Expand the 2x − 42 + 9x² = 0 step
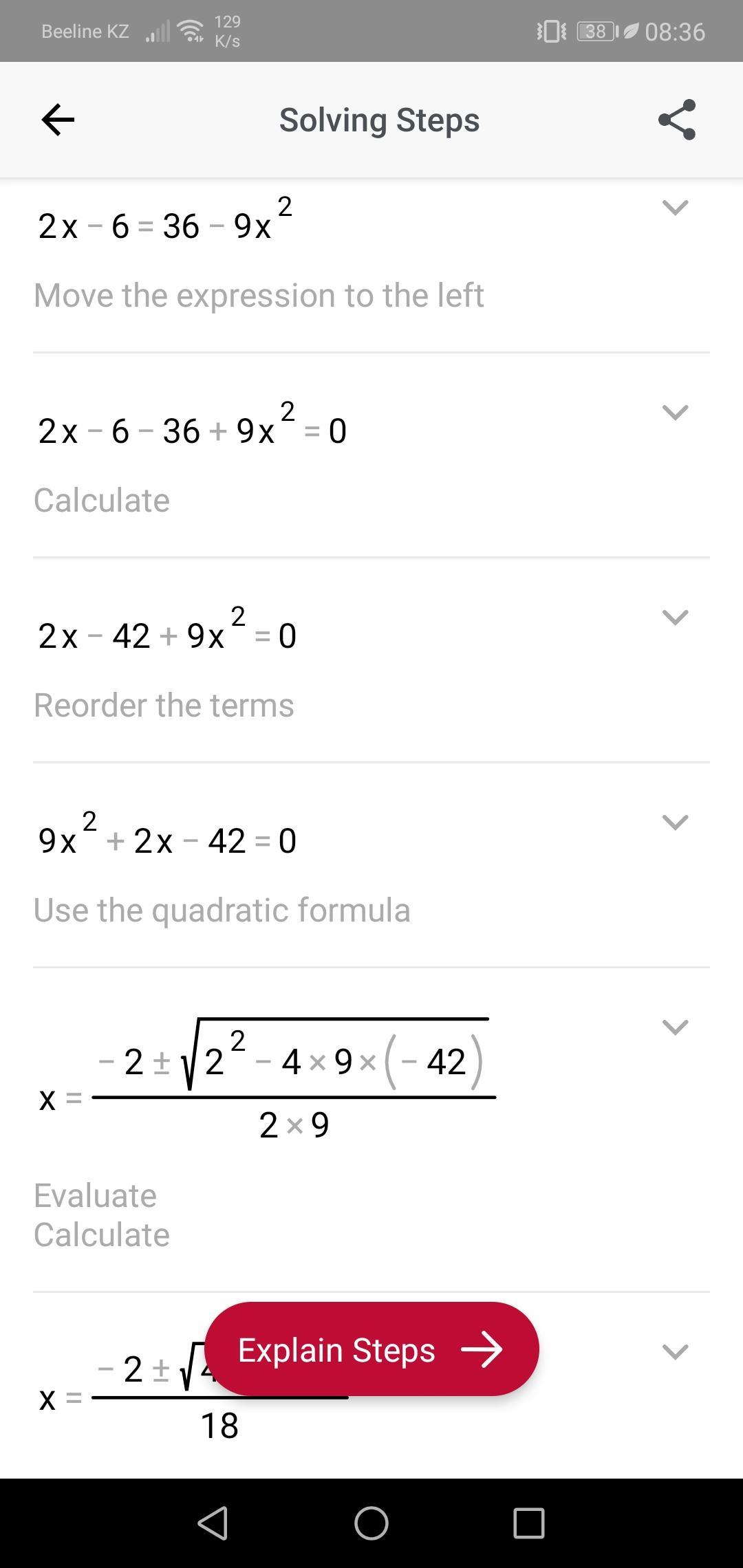Screen dimensions: 743x1568 675,617
